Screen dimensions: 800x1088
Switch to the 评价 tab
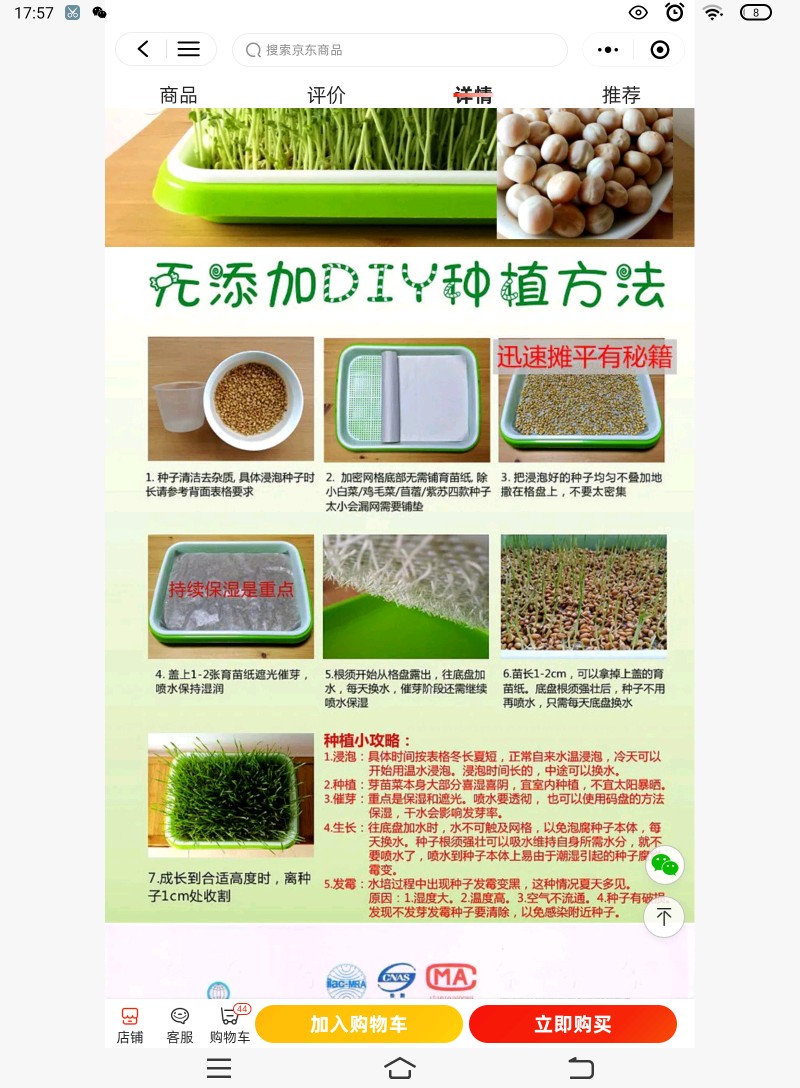(326, 95)
